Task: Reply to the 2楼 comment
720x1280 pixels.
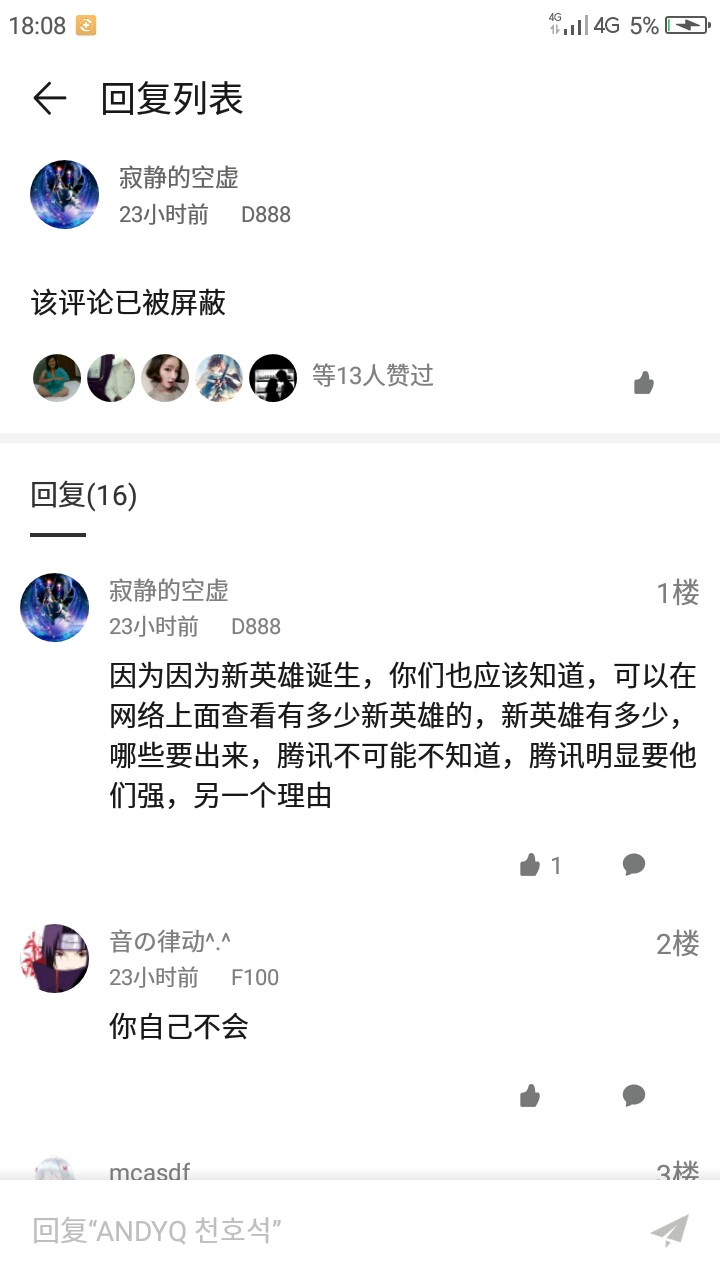Action: (634, 1096)
